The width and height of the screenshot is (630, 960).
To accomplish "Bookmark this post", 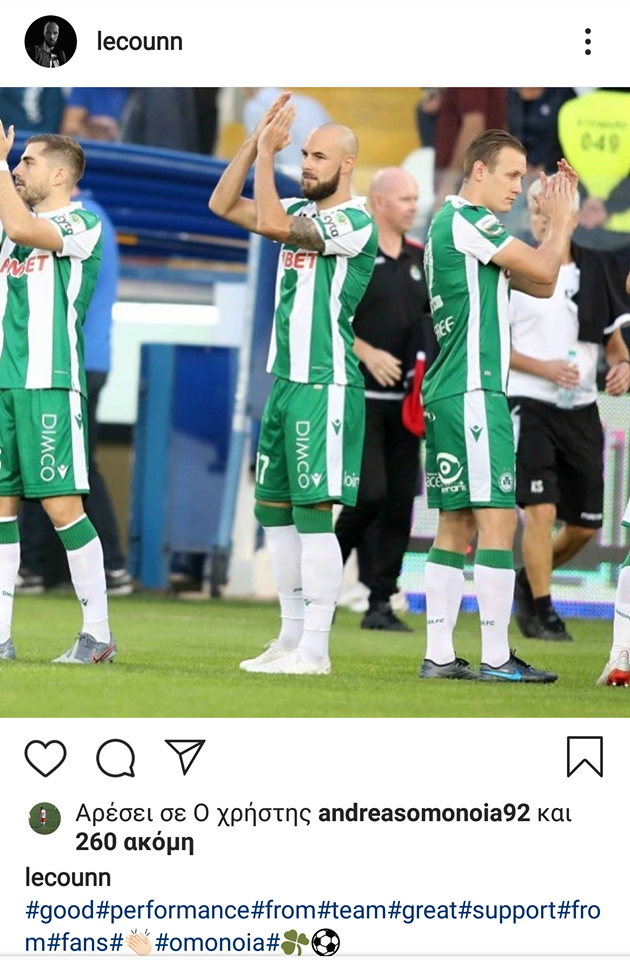I will point(585,757).
